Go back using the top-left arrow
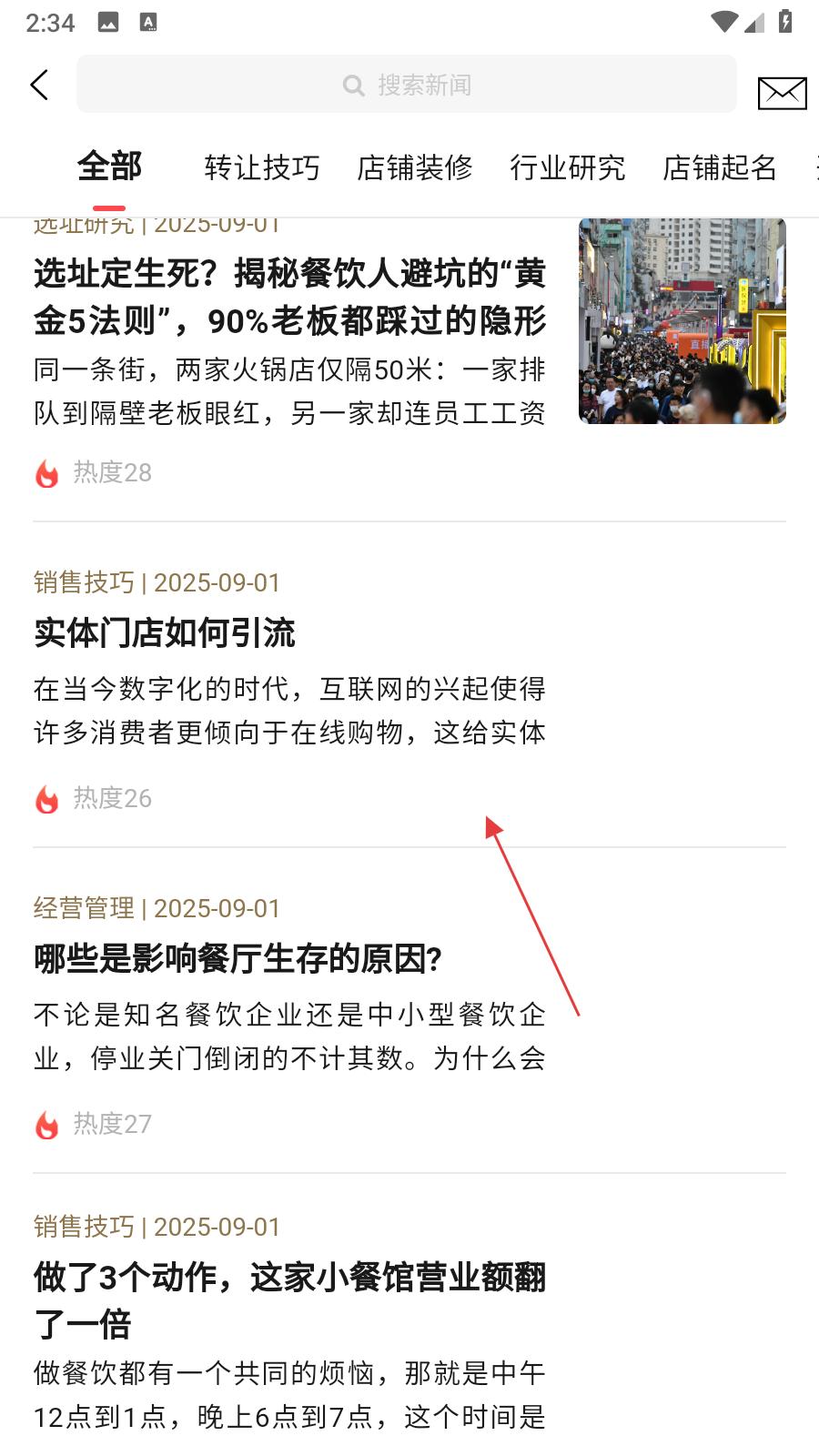This screenshot has width=819, height=1456. point(39,85)
